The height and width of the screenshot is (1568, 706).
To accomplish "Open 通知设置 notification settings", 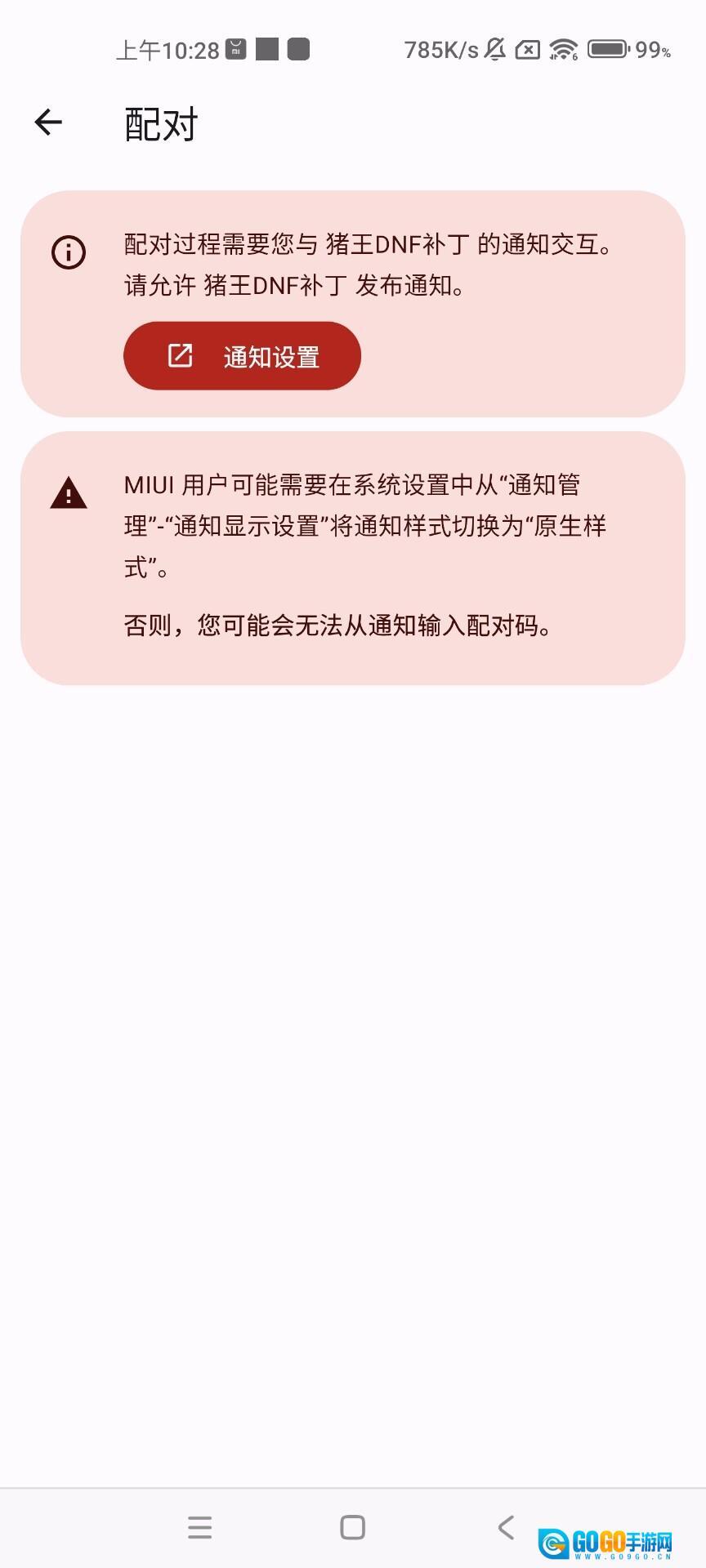I will tap(242, 355).
